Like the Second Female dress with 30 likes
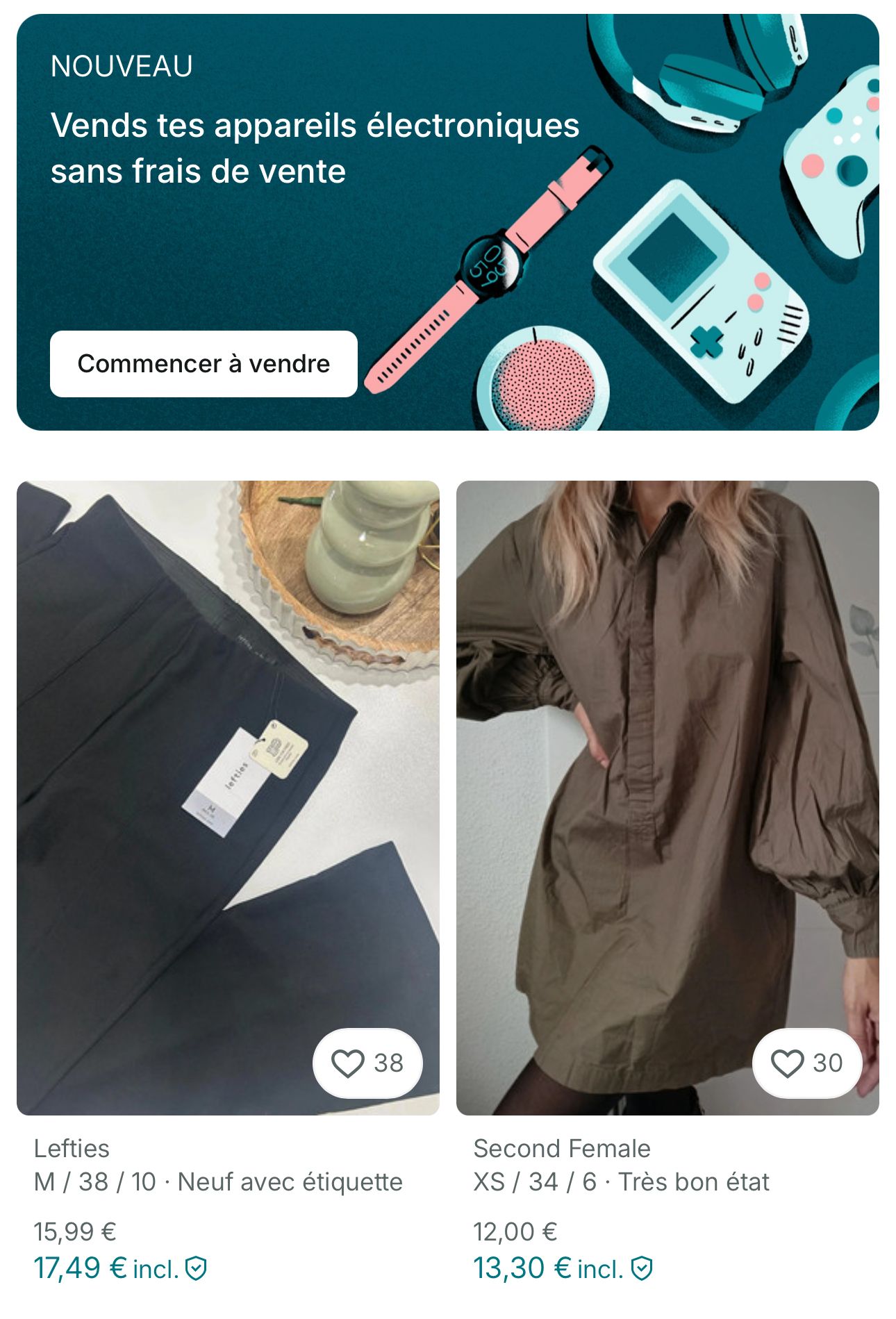This screenshot has height=1319, width=896. click(806, 1063)
